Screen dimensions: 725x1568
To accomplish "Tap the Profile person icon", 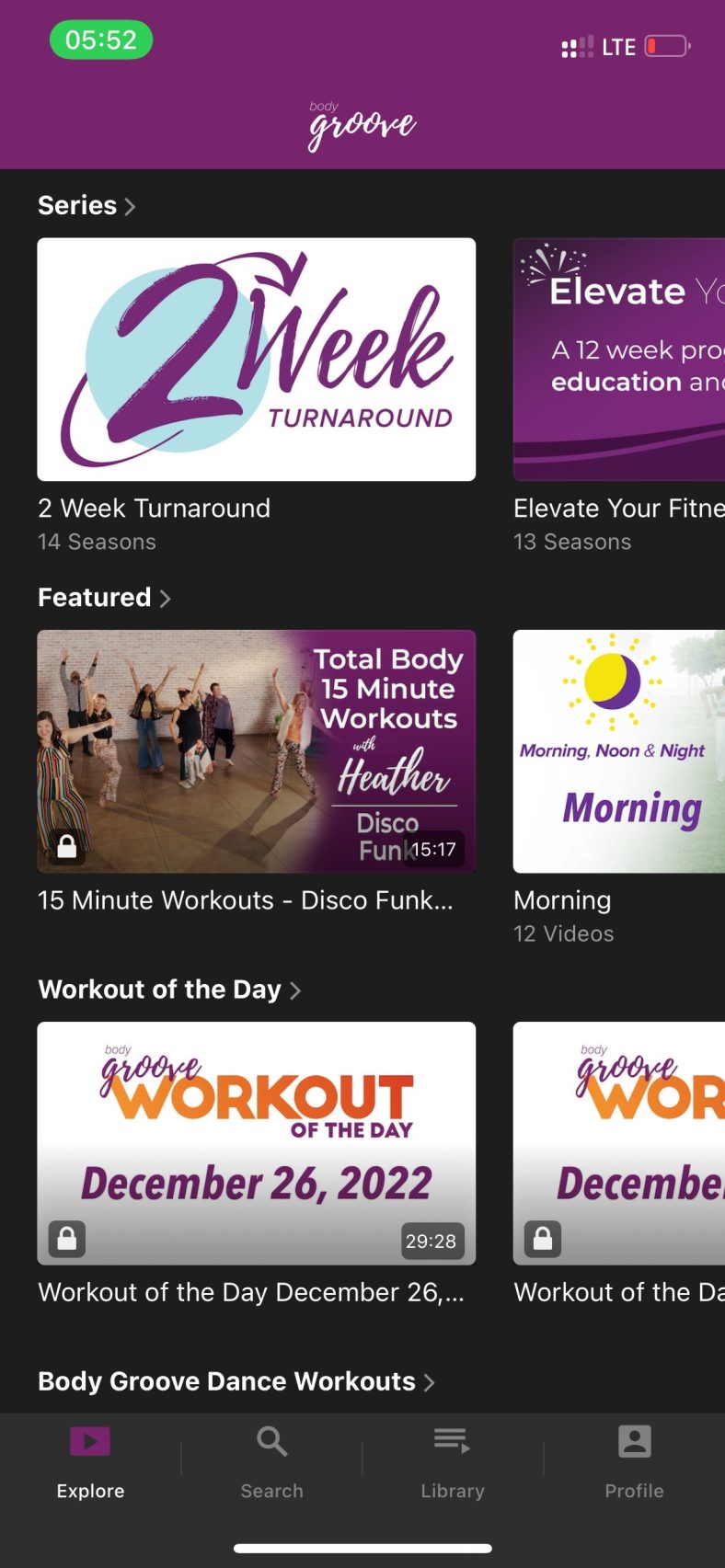I will (x=634, y=1441).
